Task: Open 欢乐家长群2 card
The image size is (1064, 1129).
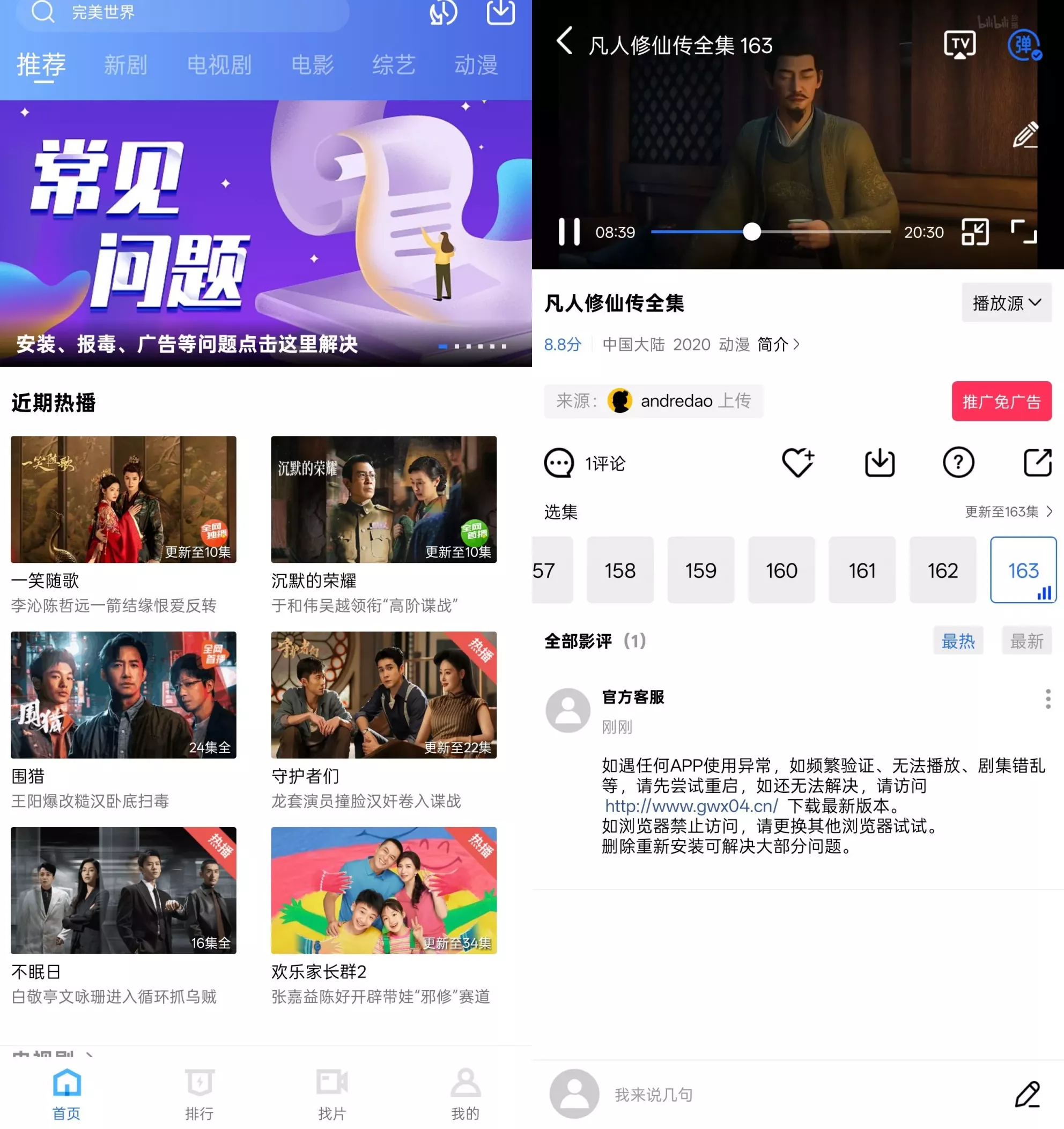Action: [383, 890]
